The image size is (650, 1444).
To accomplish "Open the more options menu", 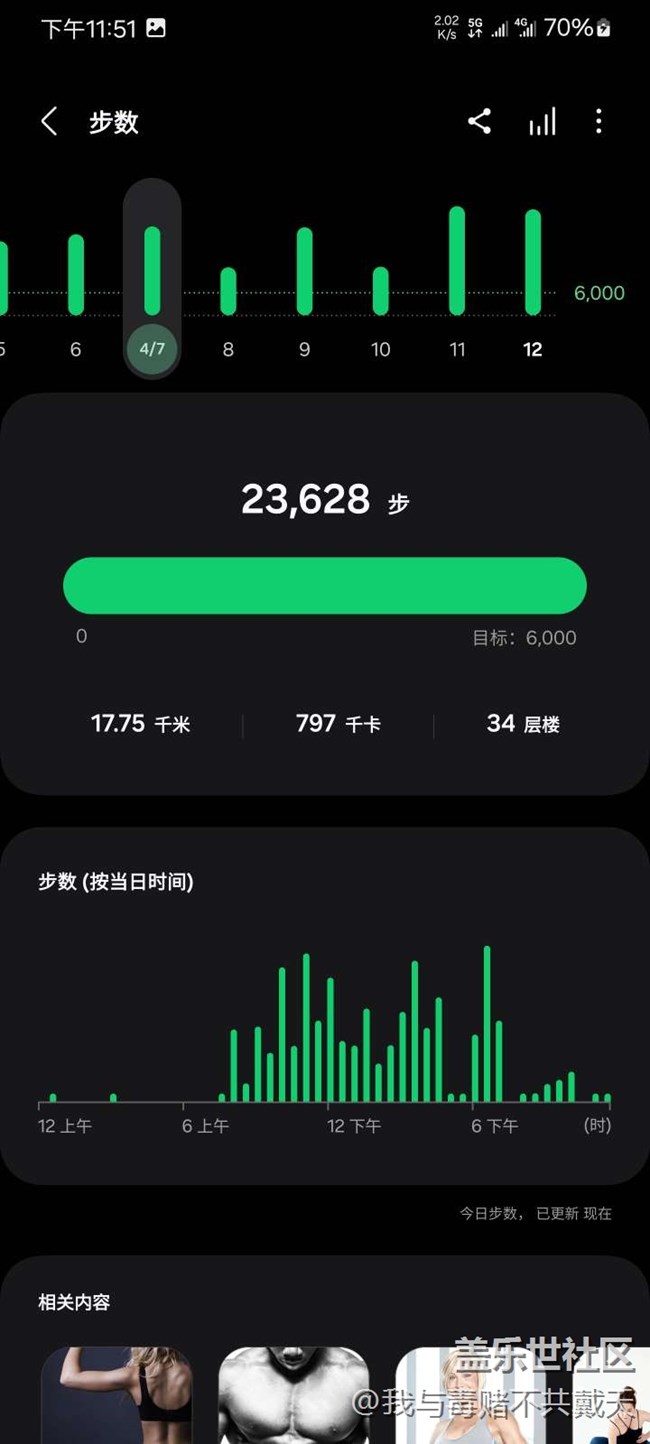I will (598, 122).
